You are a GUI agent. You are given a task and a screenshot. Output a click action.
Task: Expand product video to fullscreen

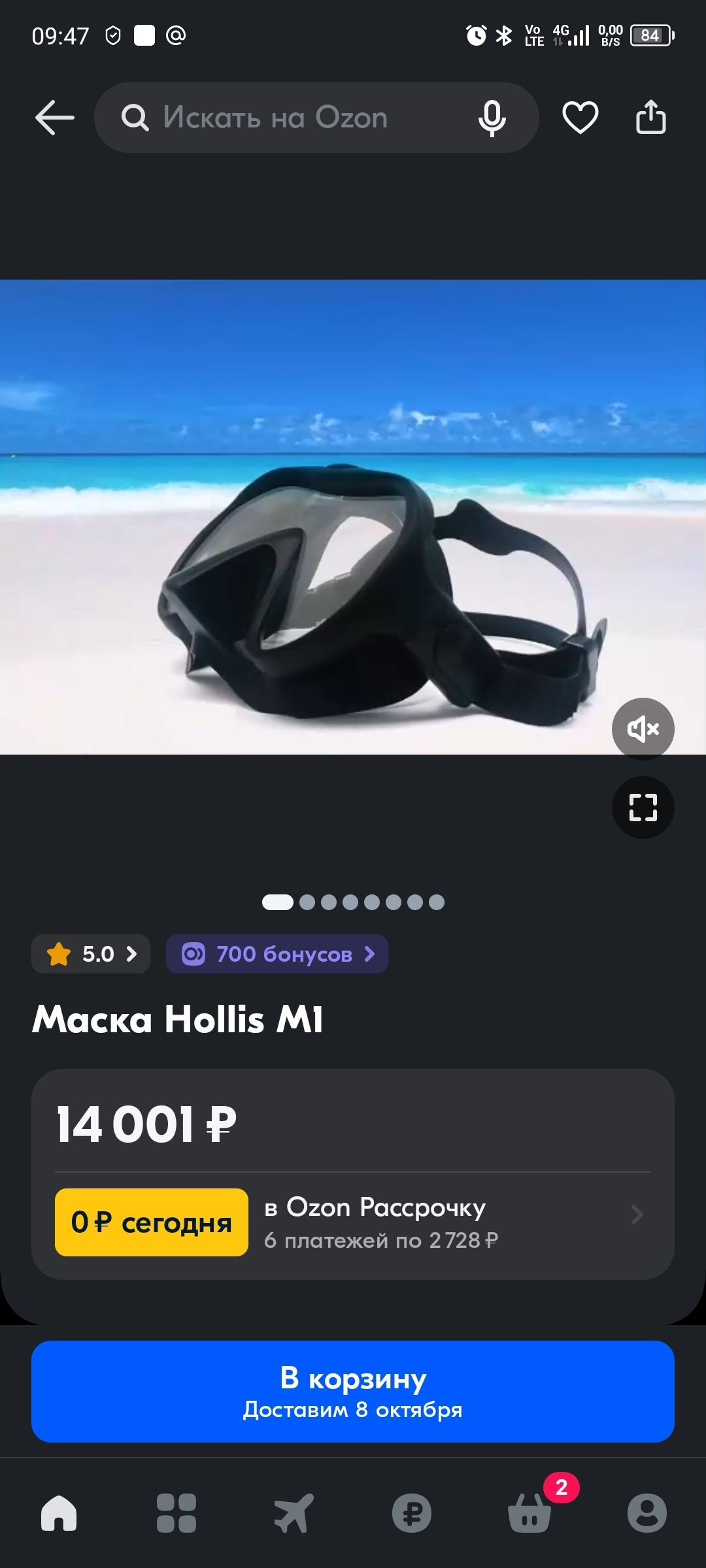coord(643,808)
